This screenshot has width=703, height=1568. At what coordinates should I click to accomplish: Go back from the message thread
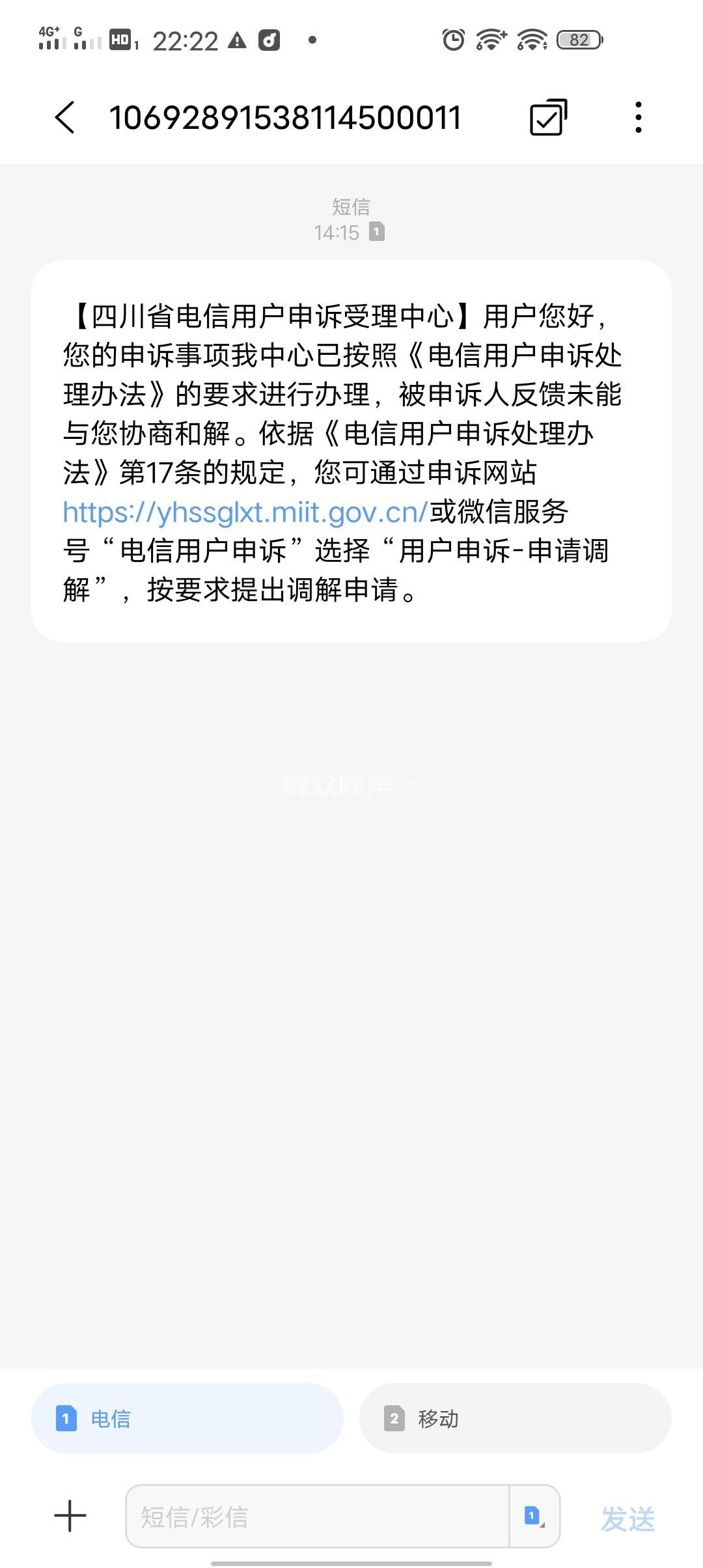tap(65, 118)
